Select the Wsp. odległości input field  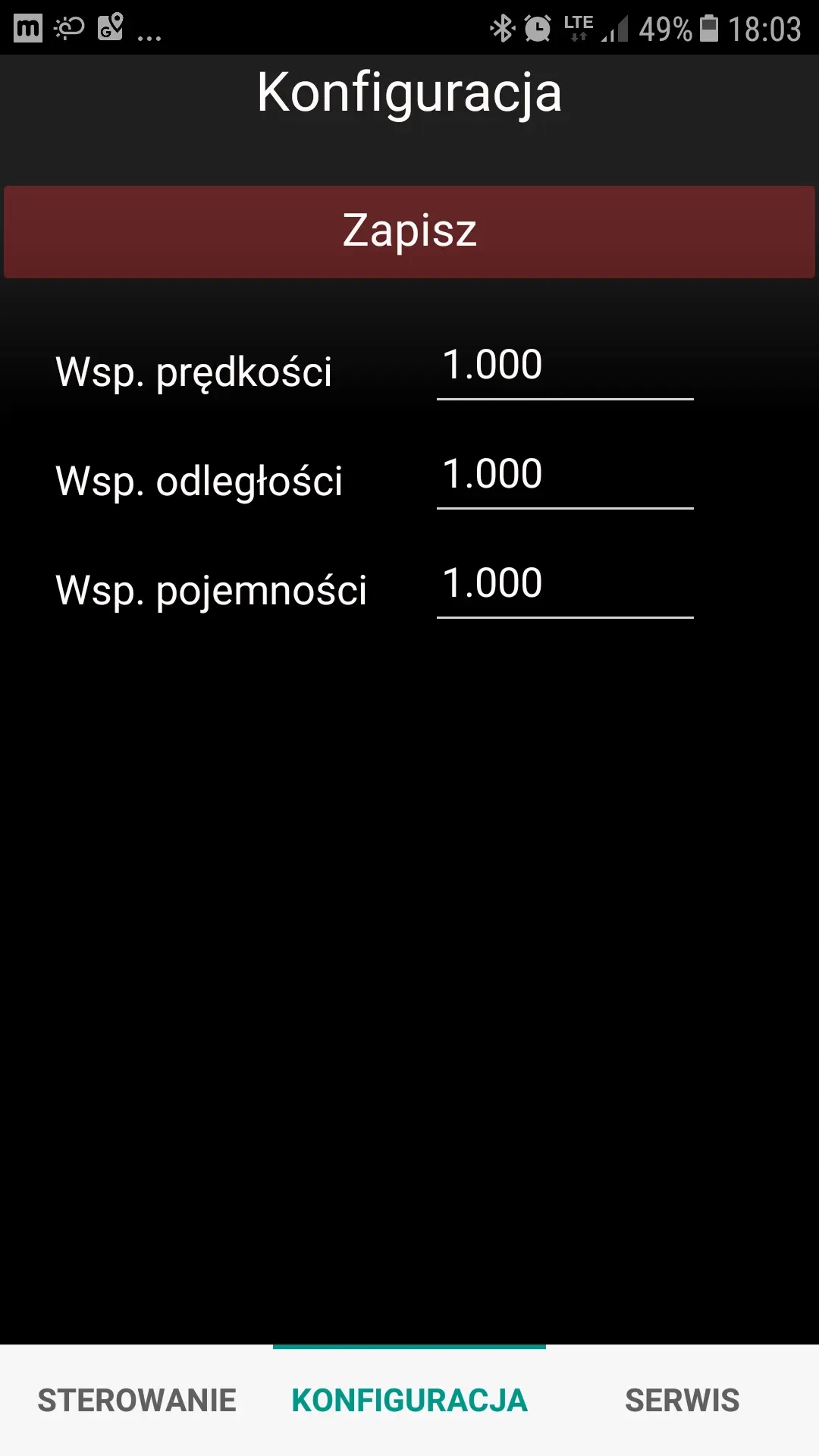pyautogui.click(x=565, y=480)
